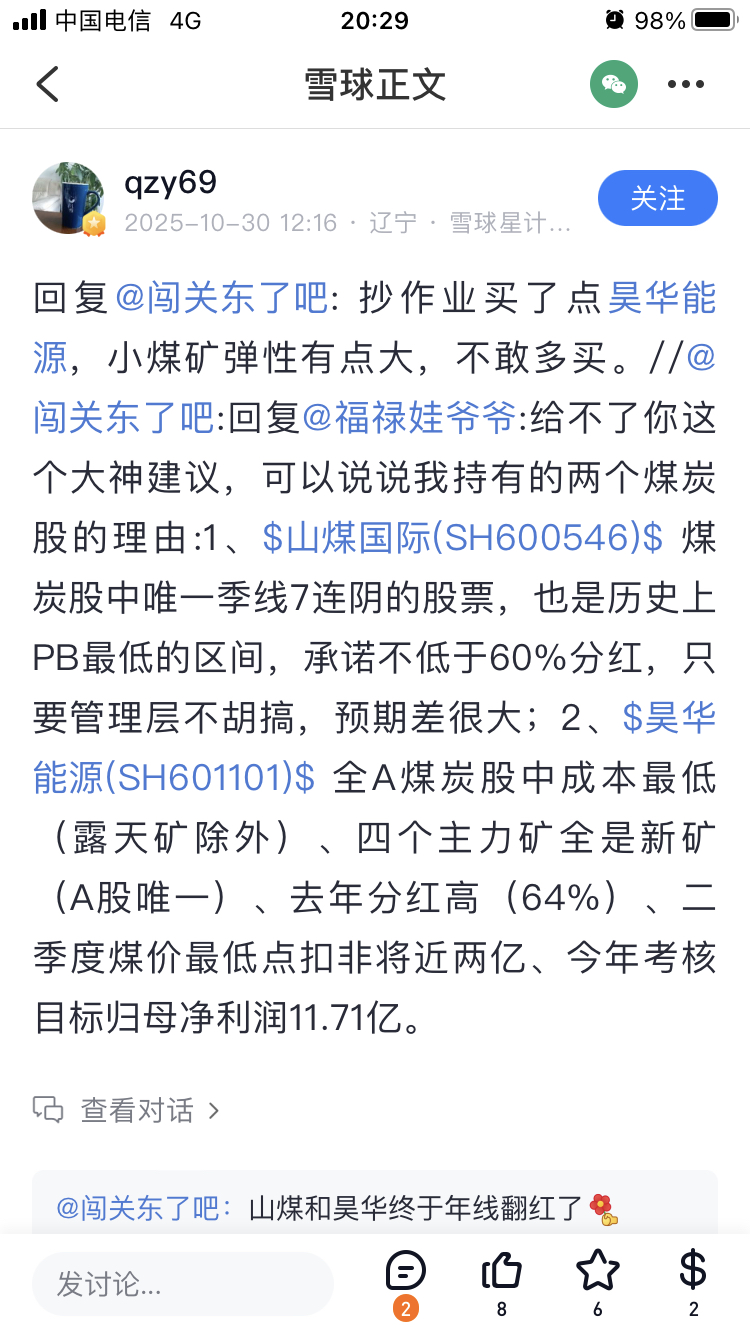
Task: Like this post with the thumbs-up
Action: click(501, 1272)
